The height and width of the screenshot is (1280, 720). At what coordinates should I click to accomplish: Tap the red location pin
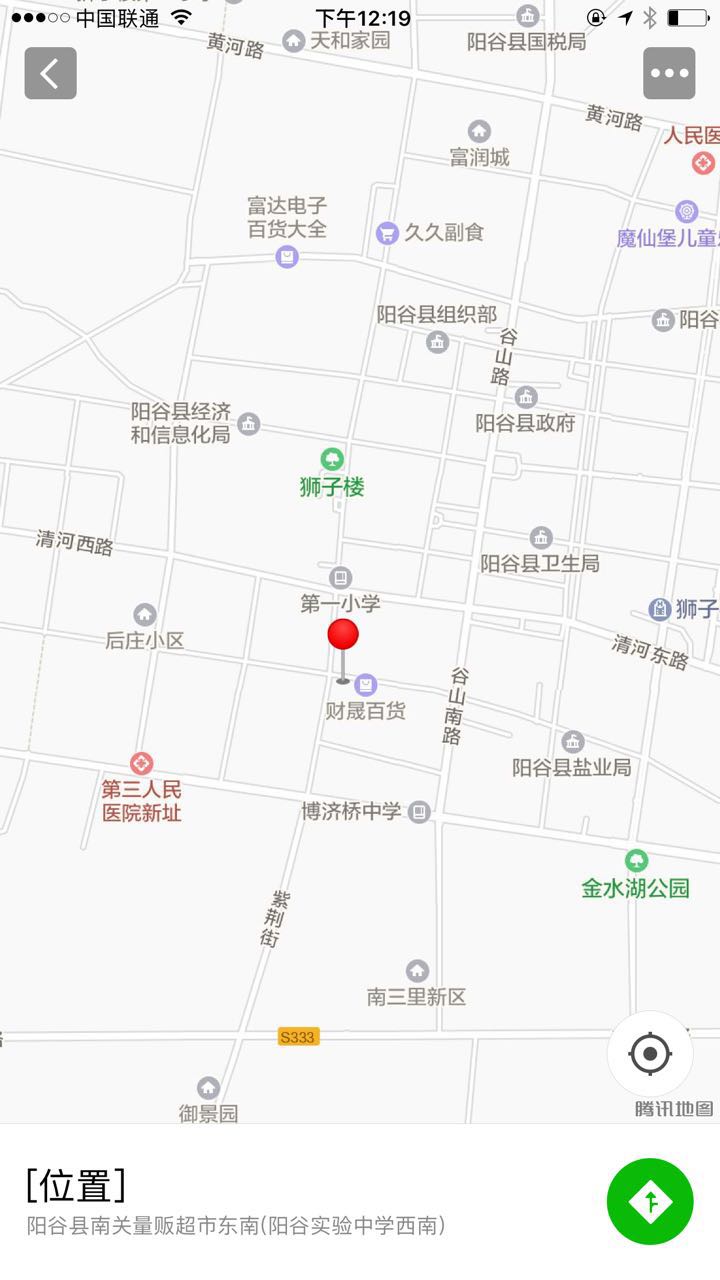click(x=343, y=636)
